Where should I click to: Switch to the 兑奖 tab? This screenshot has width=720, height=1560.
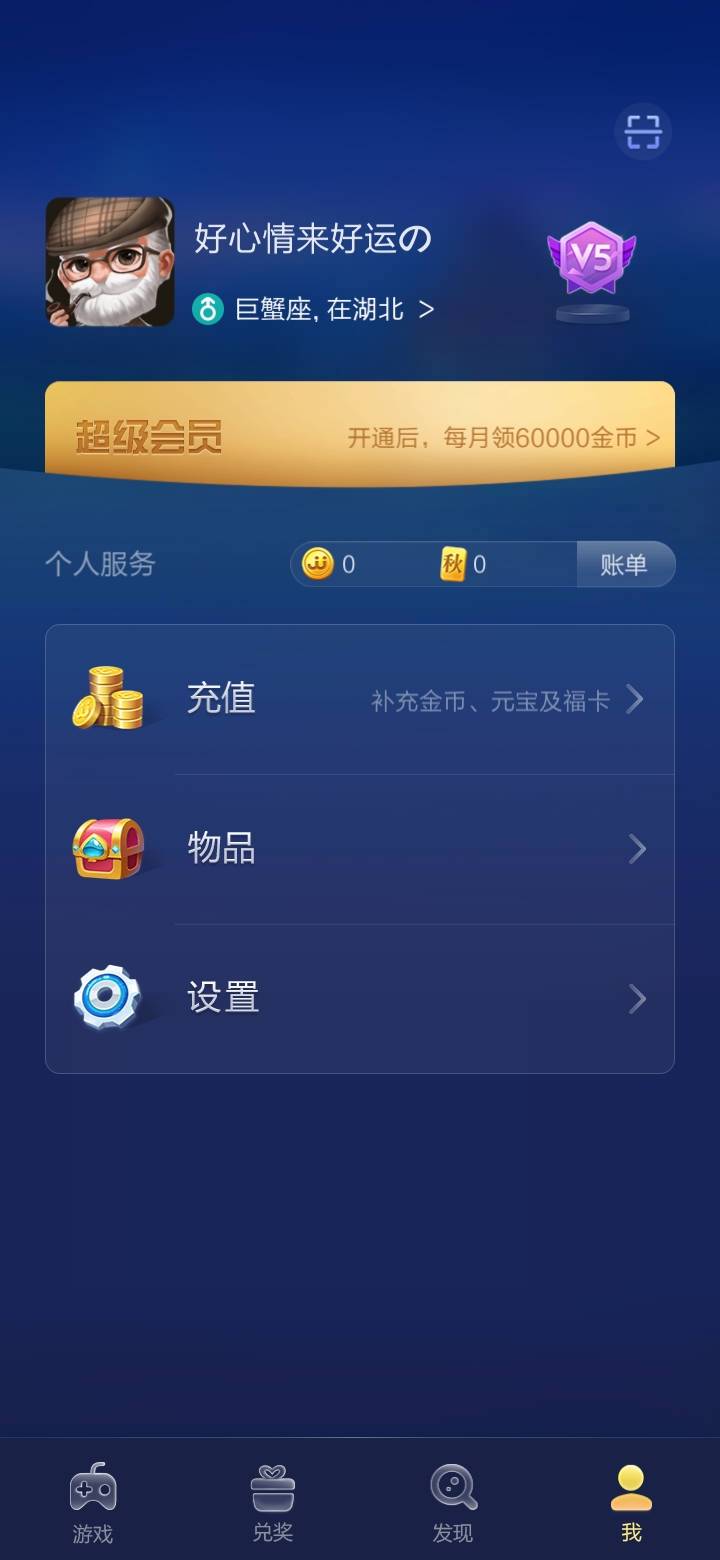273,1498
